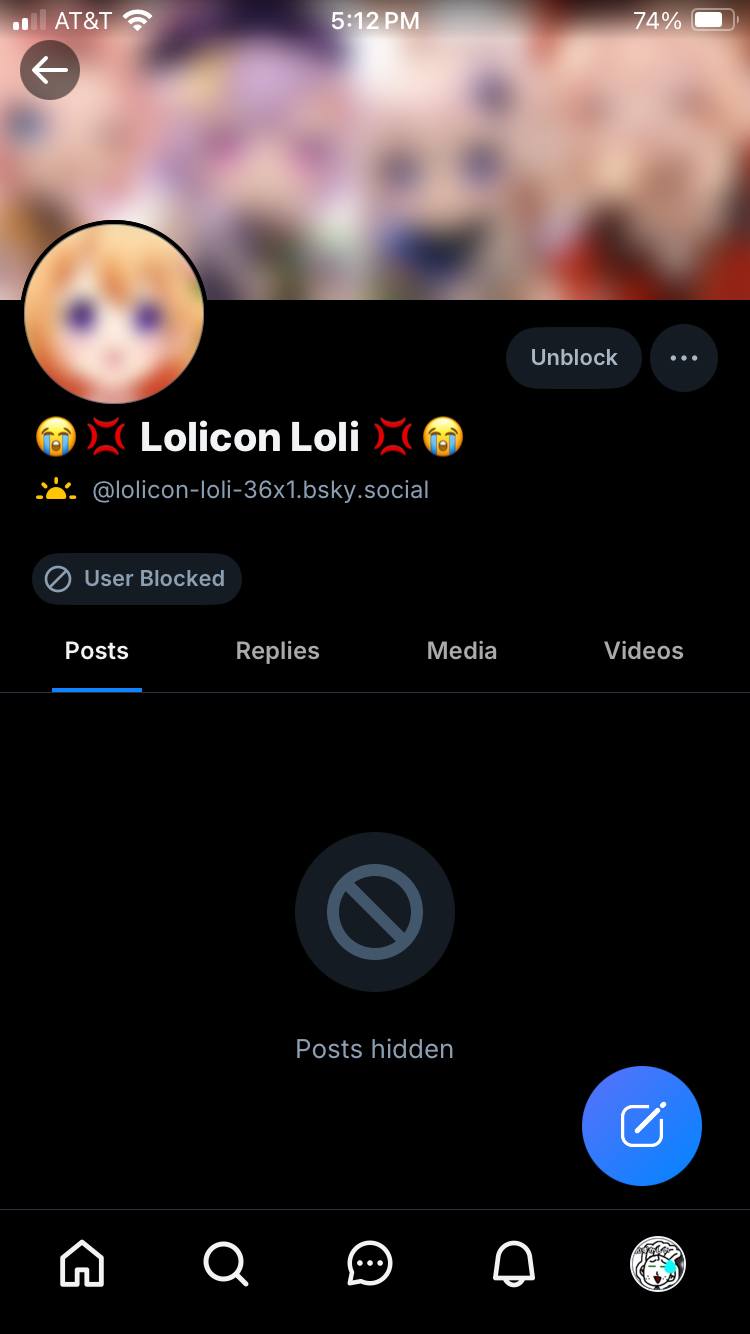750x1334 pixels.
Task: Open my profile from the bottom bar
Action: point(658,1264)
